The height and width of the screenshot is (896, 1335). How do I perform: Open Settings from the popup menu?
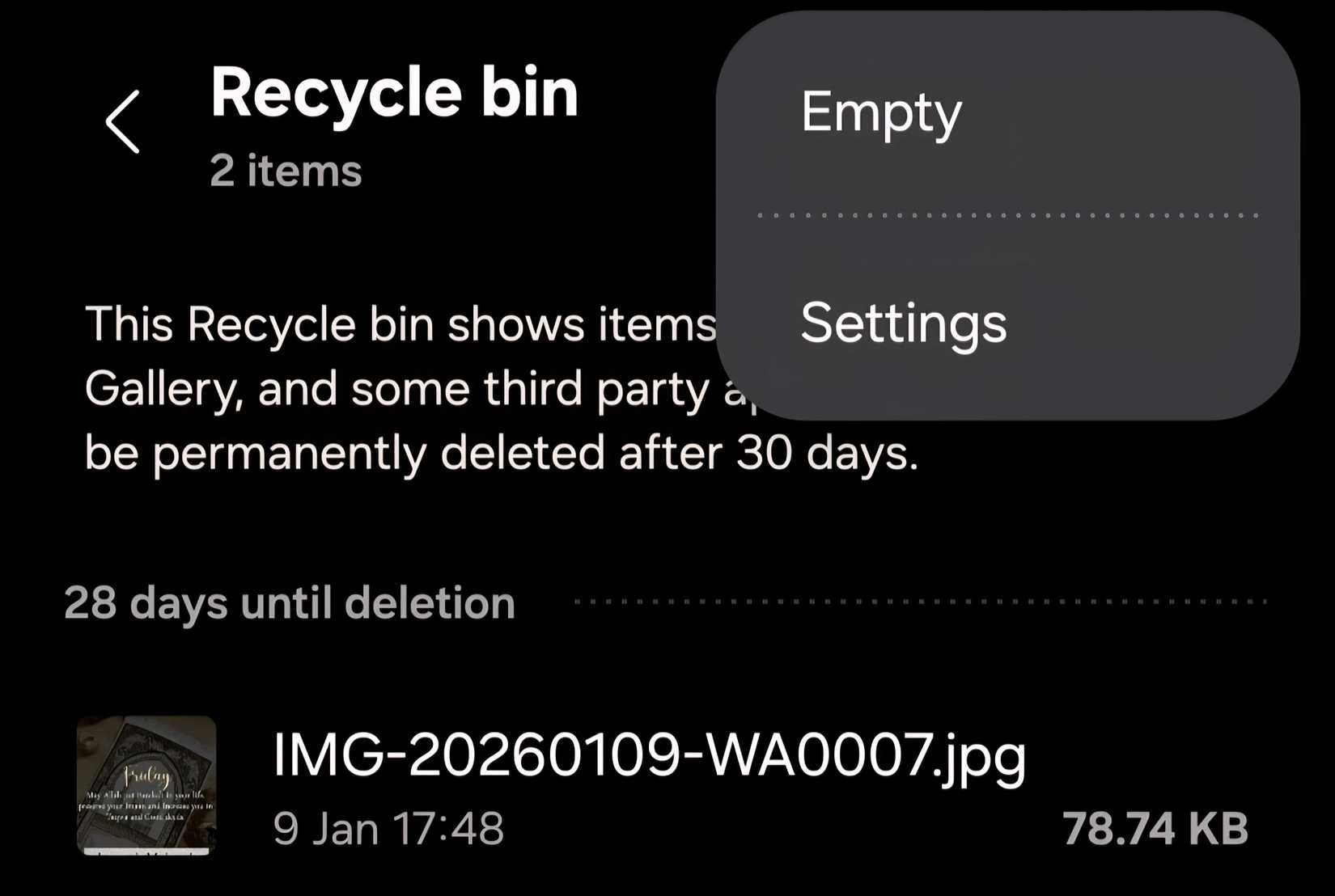[903, 323]
